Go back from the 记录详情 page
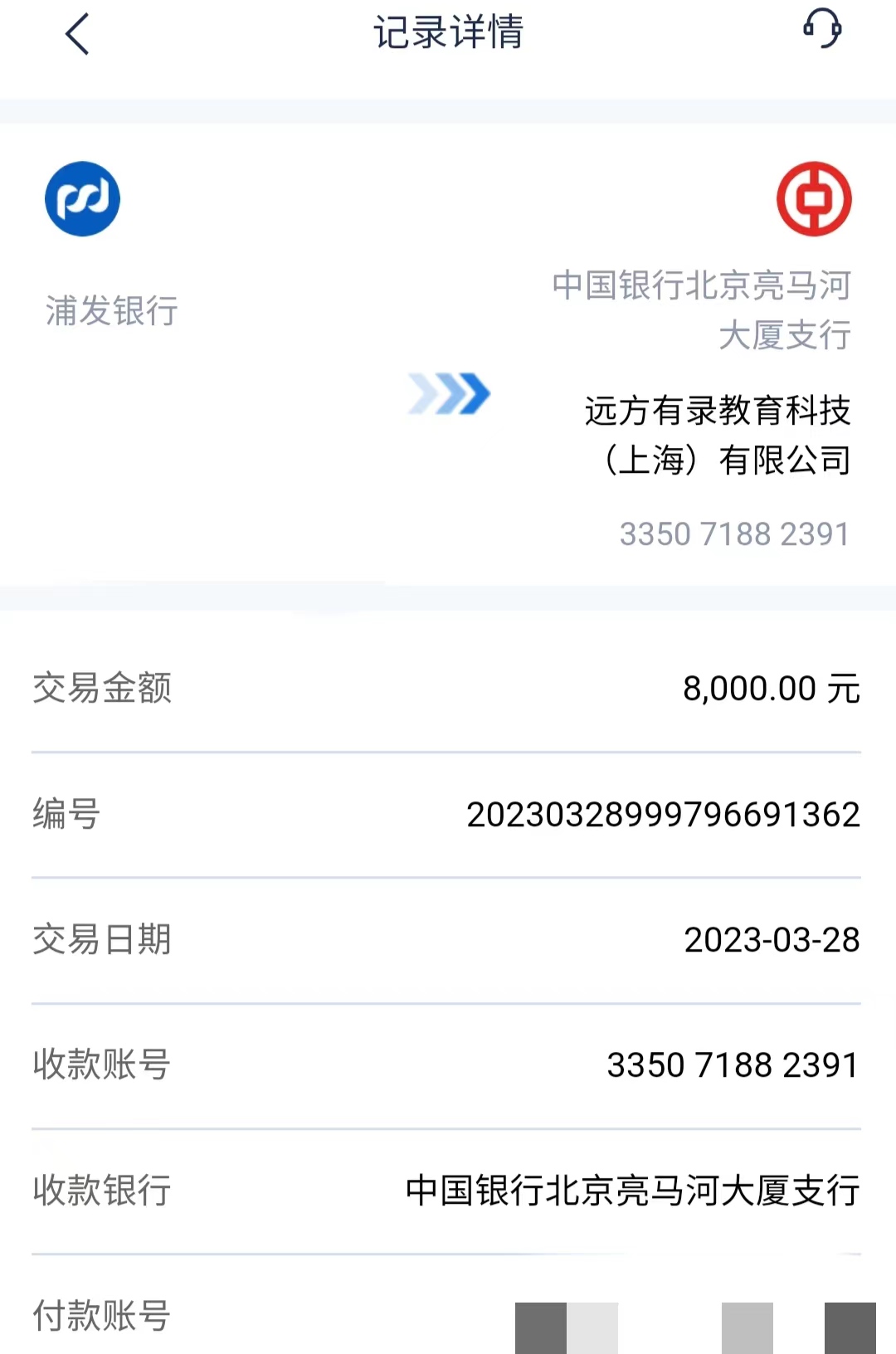The width and height of the screenshot is (896, 1354). [77, 35]
